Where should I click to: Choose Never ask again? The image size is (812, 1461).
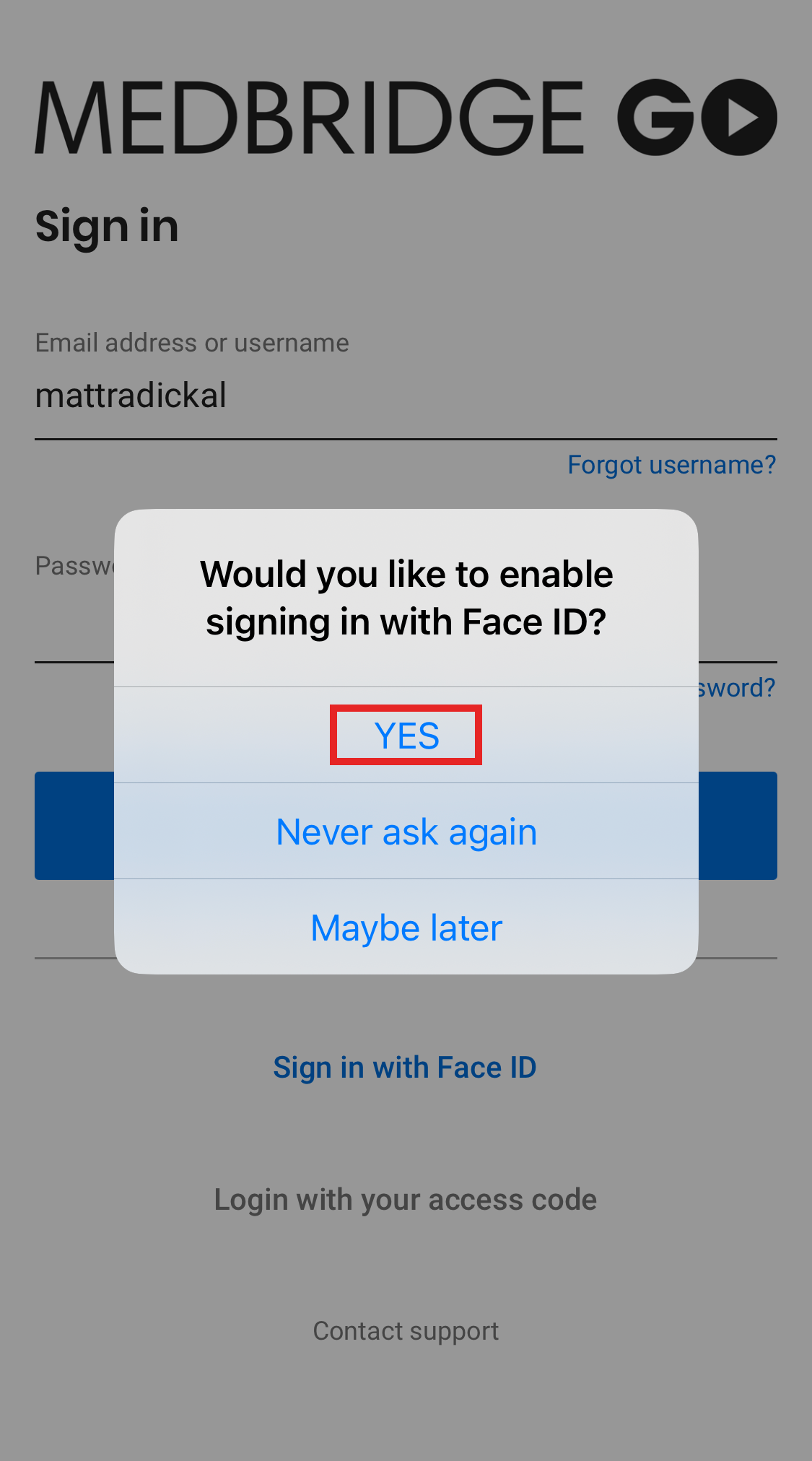406,832
